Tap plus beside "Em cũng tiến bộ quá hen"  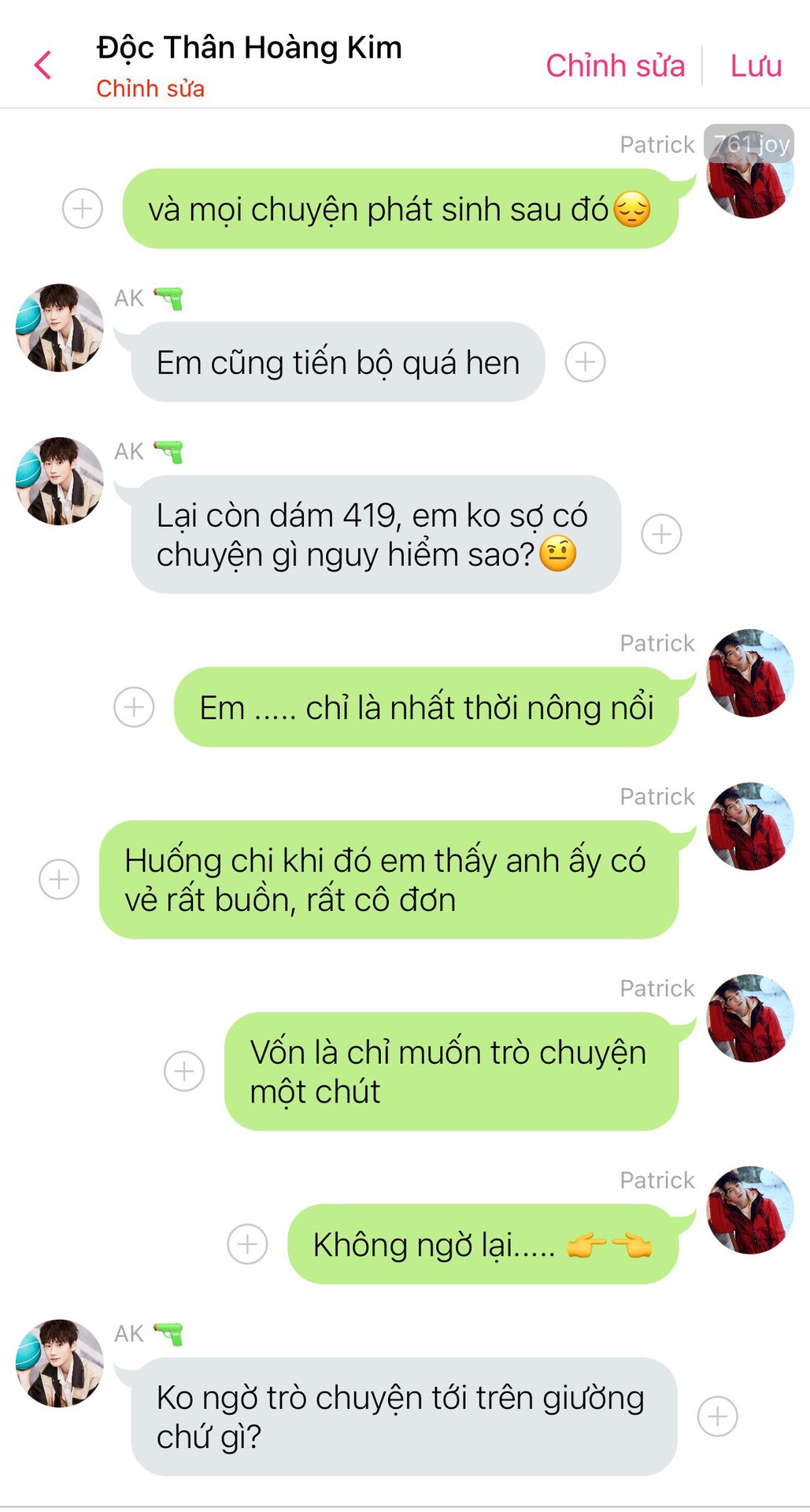point(586,362)
